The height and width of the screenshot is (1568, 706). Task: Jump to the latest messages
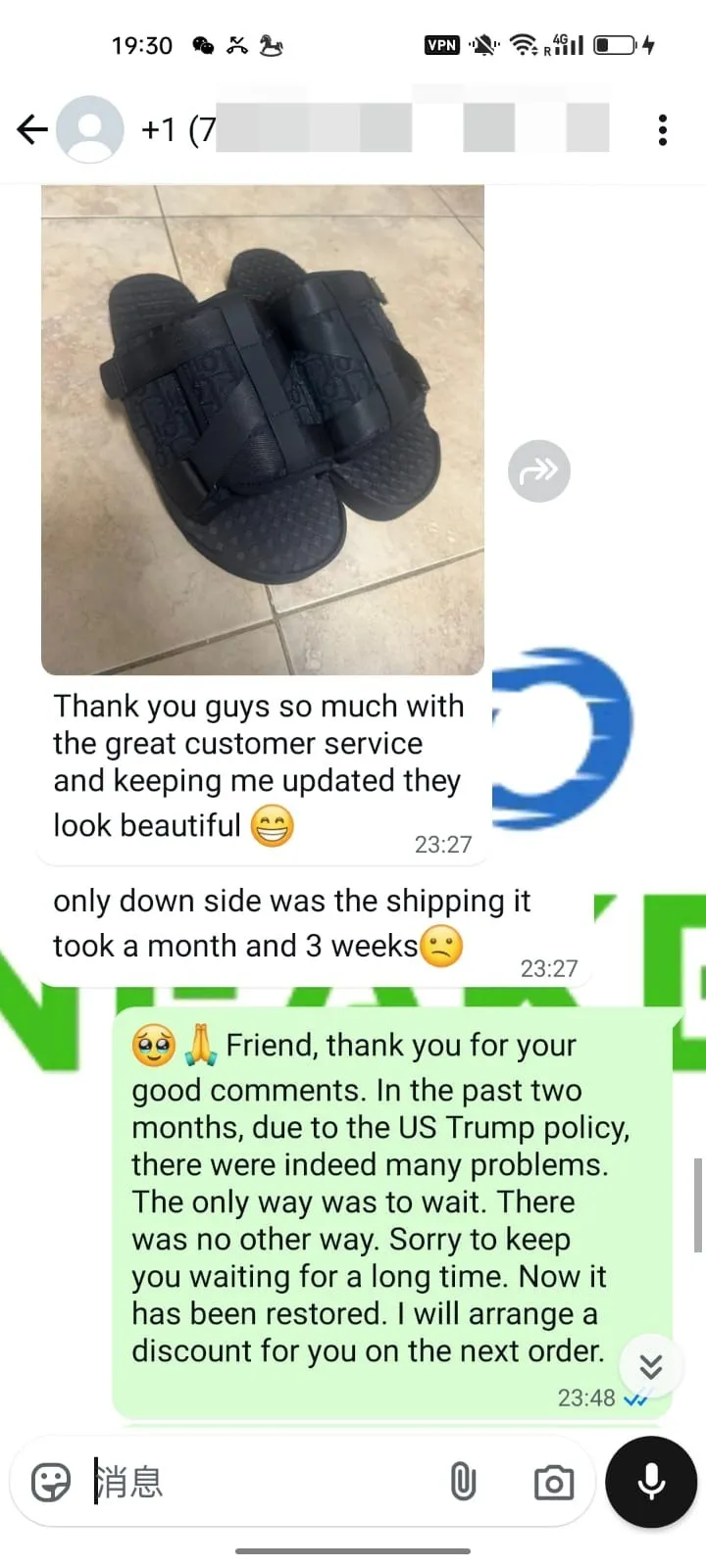pyautogui.click(x=651, y=1366)
